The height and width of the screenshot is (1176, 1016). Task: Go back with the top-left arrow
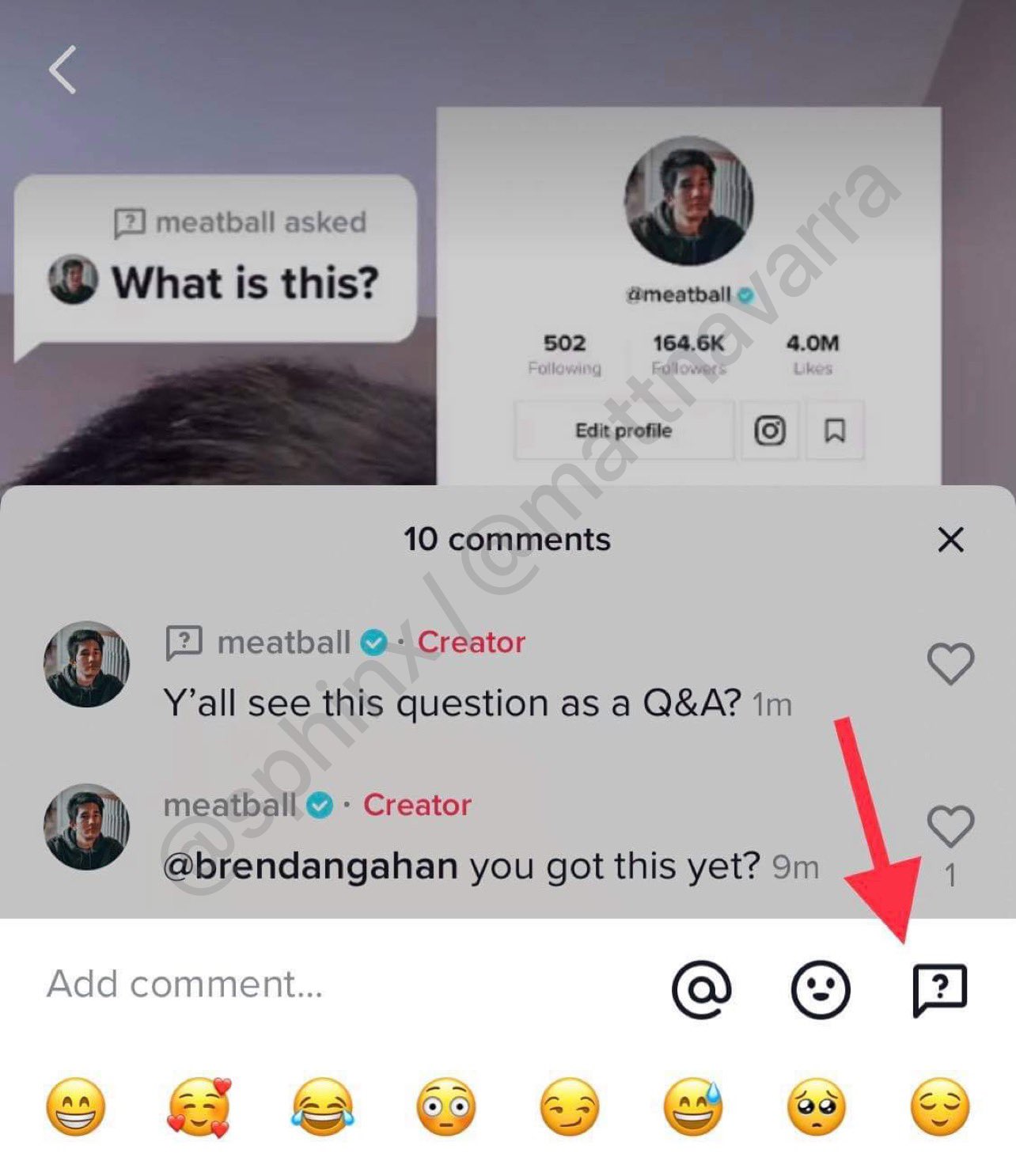click(63, 70)
